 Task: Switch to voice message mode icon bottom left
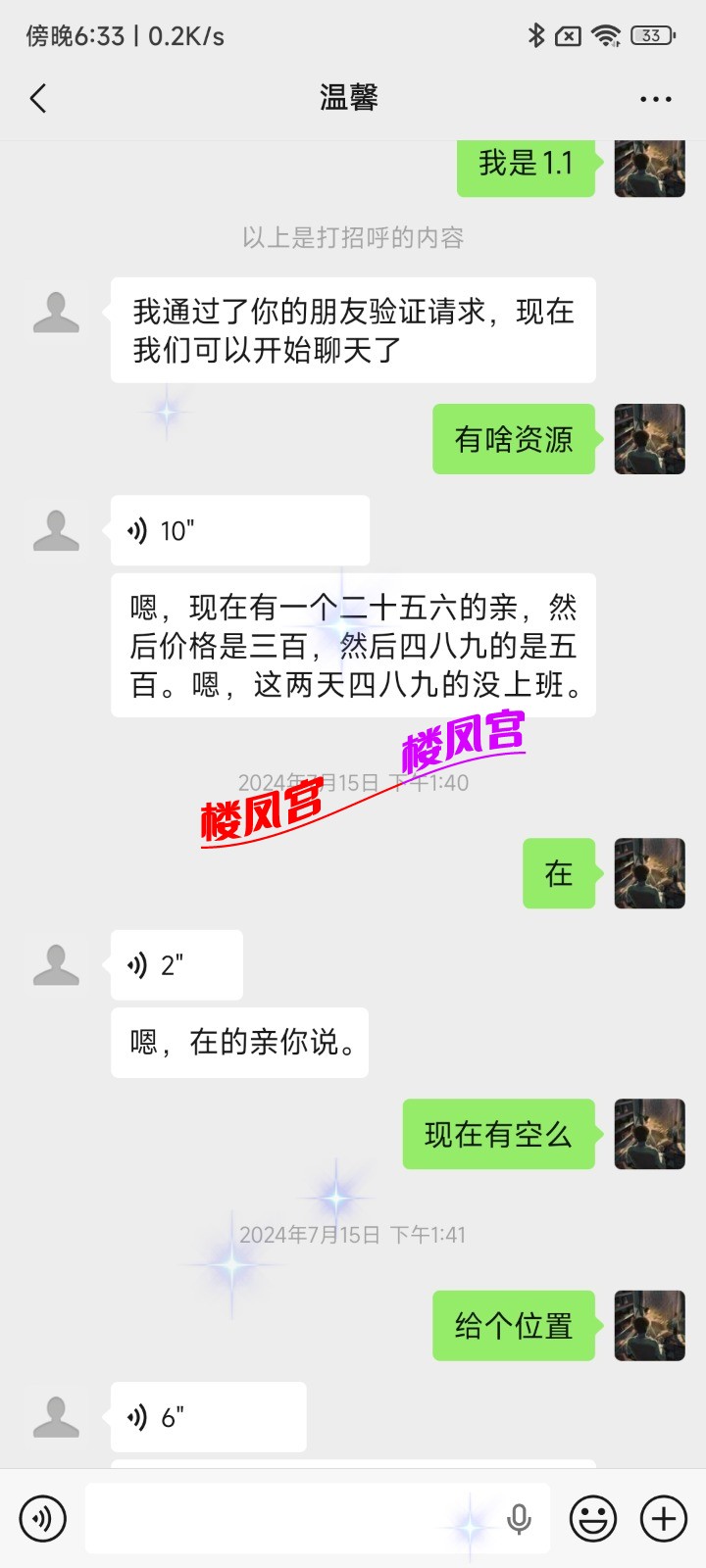41,1517
